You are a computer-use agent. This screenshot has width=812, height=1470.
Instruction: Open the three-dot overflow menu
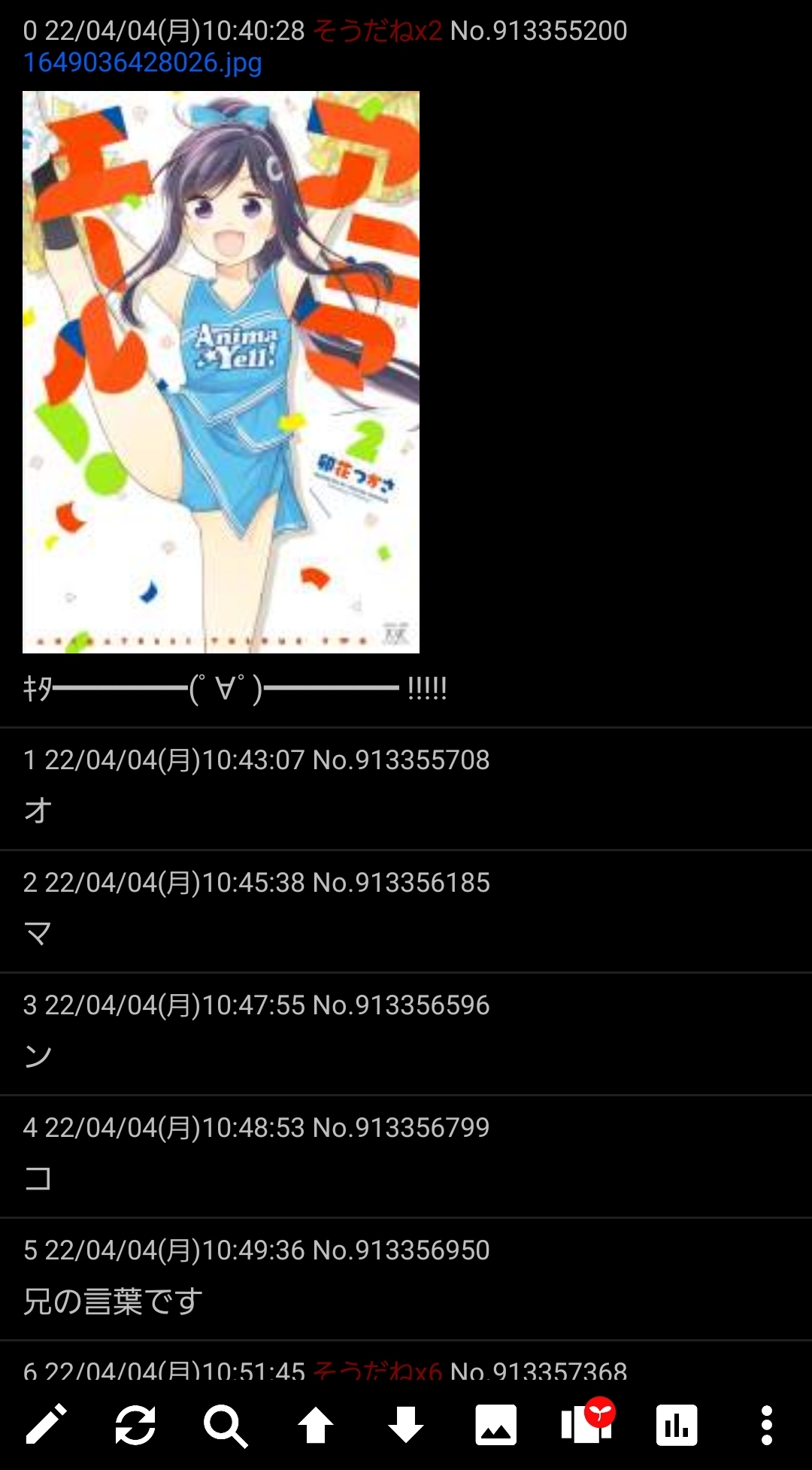[x=767, y=1425]
